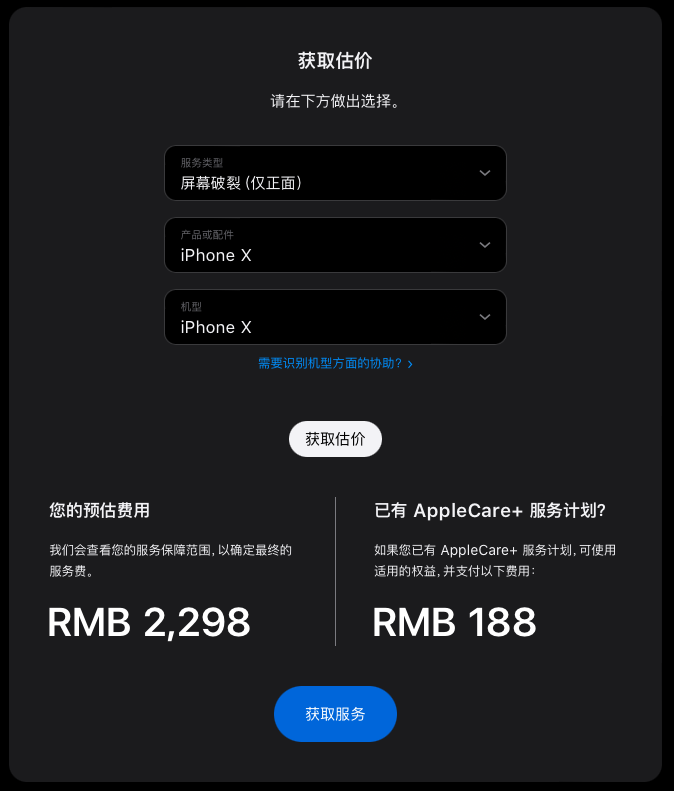Expand the 产品或配件 dropdown
The height and width of the screenshot is (791, 674).
pos(335,245)
